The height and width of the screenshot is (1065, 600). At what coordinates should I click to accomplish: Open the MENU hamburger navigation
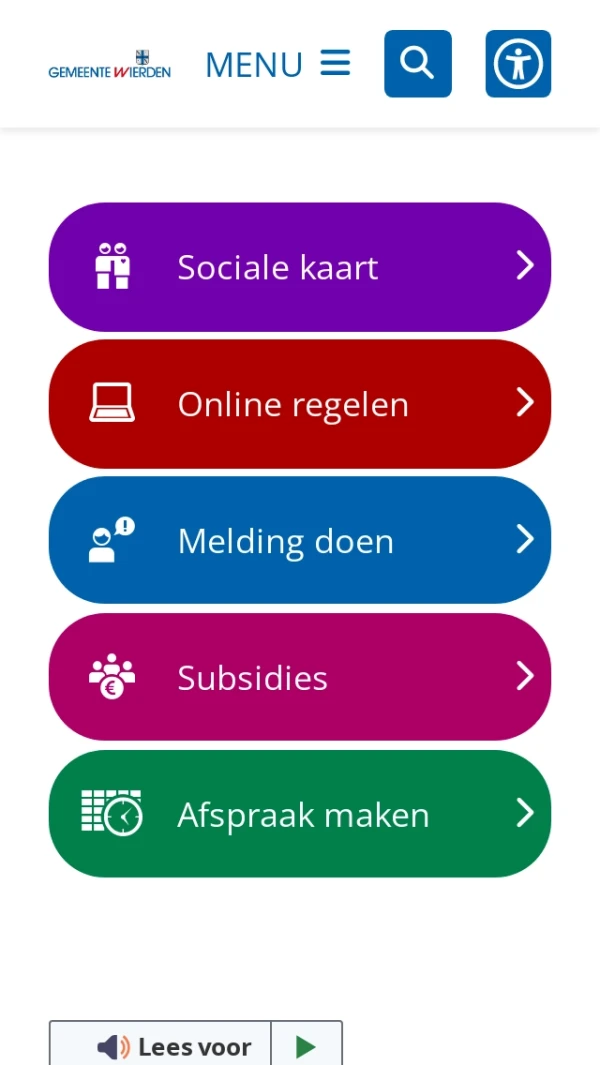(277, 64)
